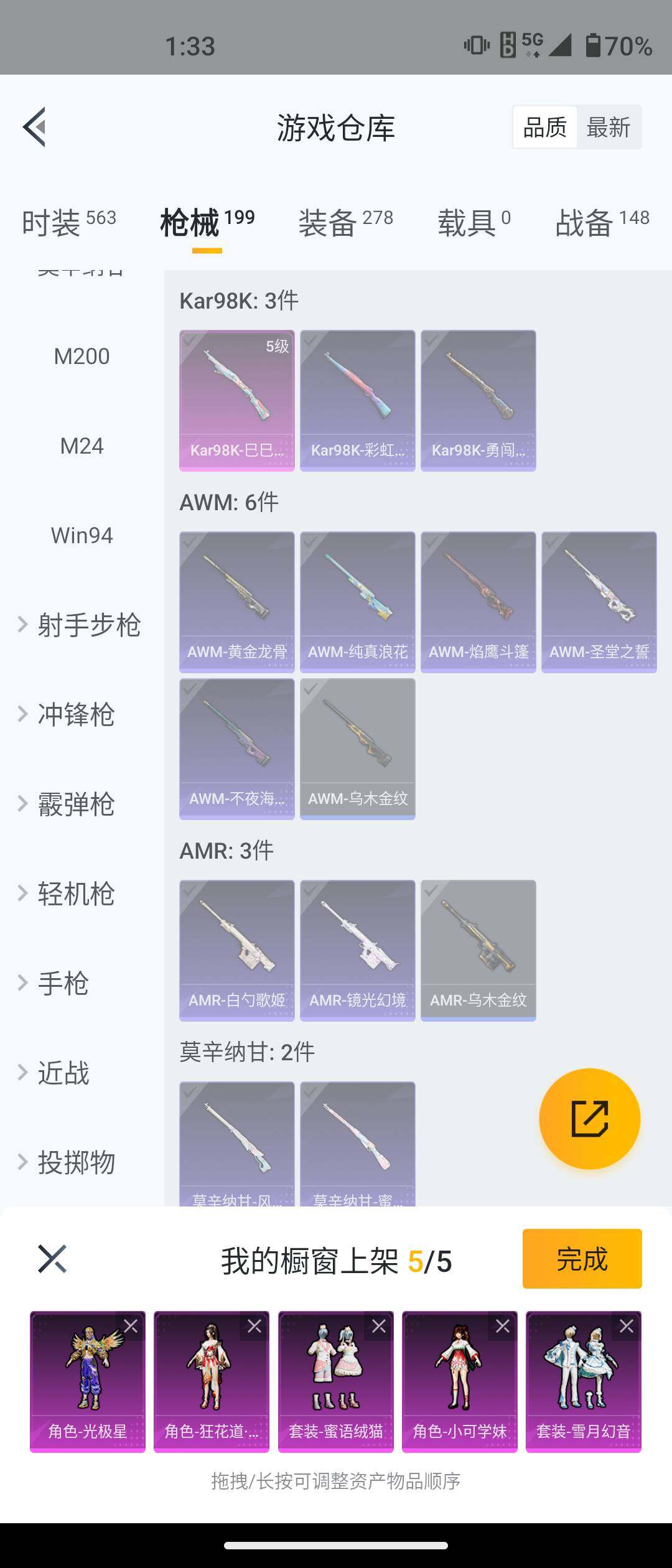The width and height of the screenshot is (672, 1568).
Task: Switch sorting to 最新
Action: (608, 126)
